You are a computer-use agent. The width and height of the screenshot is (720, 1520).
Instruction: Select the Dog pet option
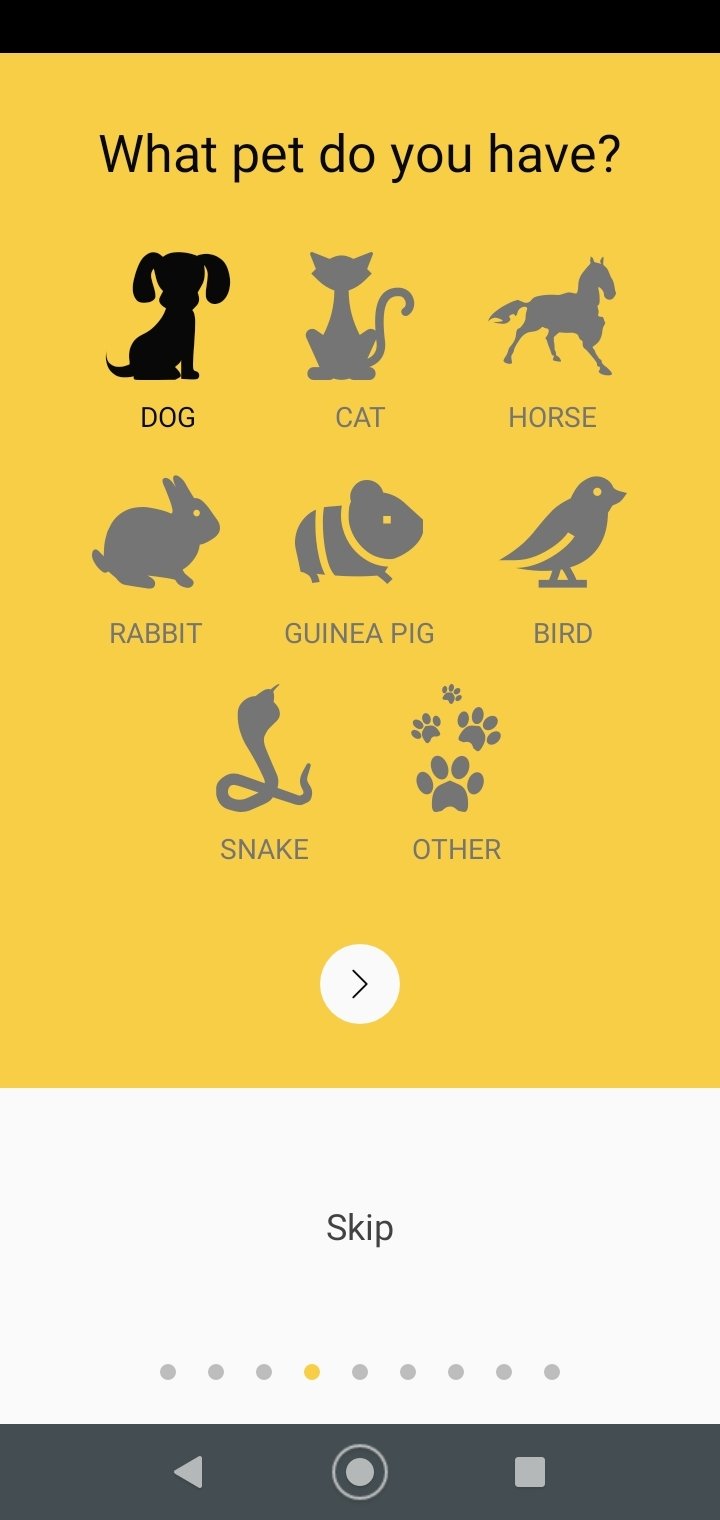[x=168, y=340]
